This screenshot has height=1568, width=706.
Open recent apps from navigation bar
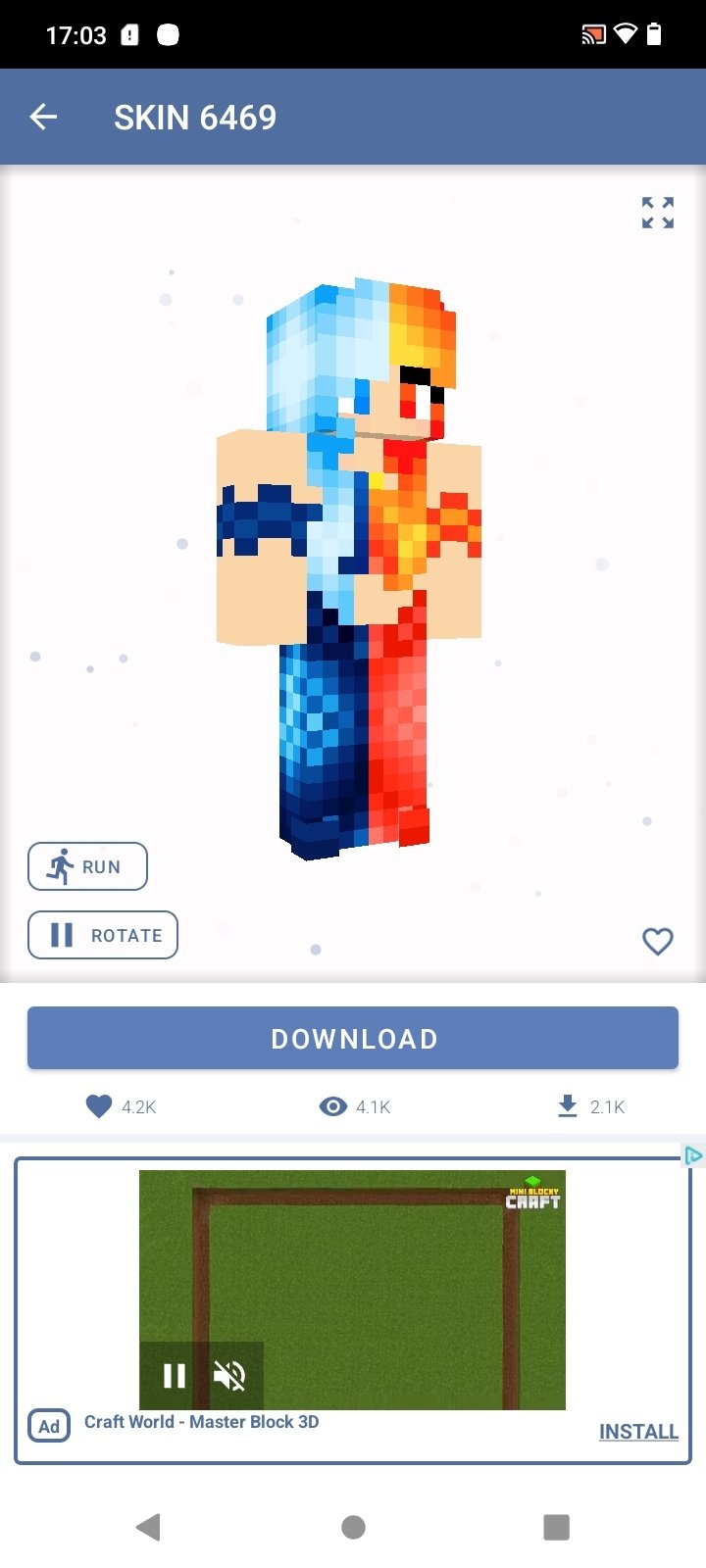click(556, 1527)
